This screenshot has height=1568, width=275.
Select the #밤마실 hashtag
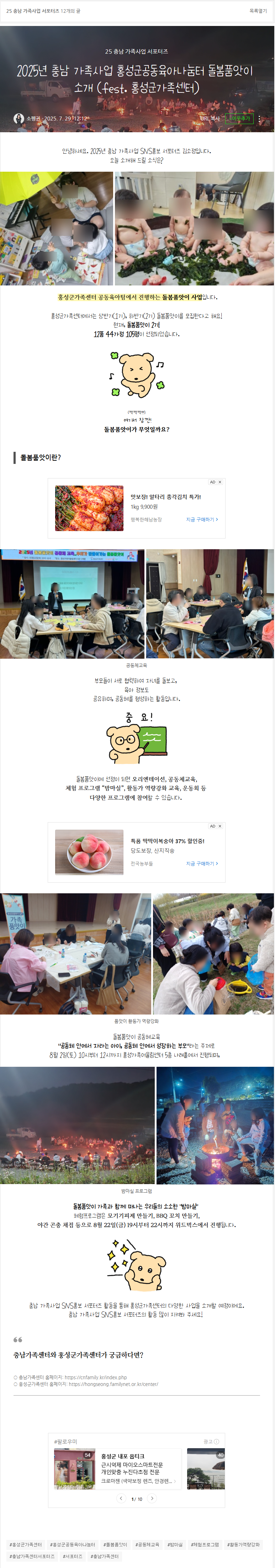(x=175, y=1545)
